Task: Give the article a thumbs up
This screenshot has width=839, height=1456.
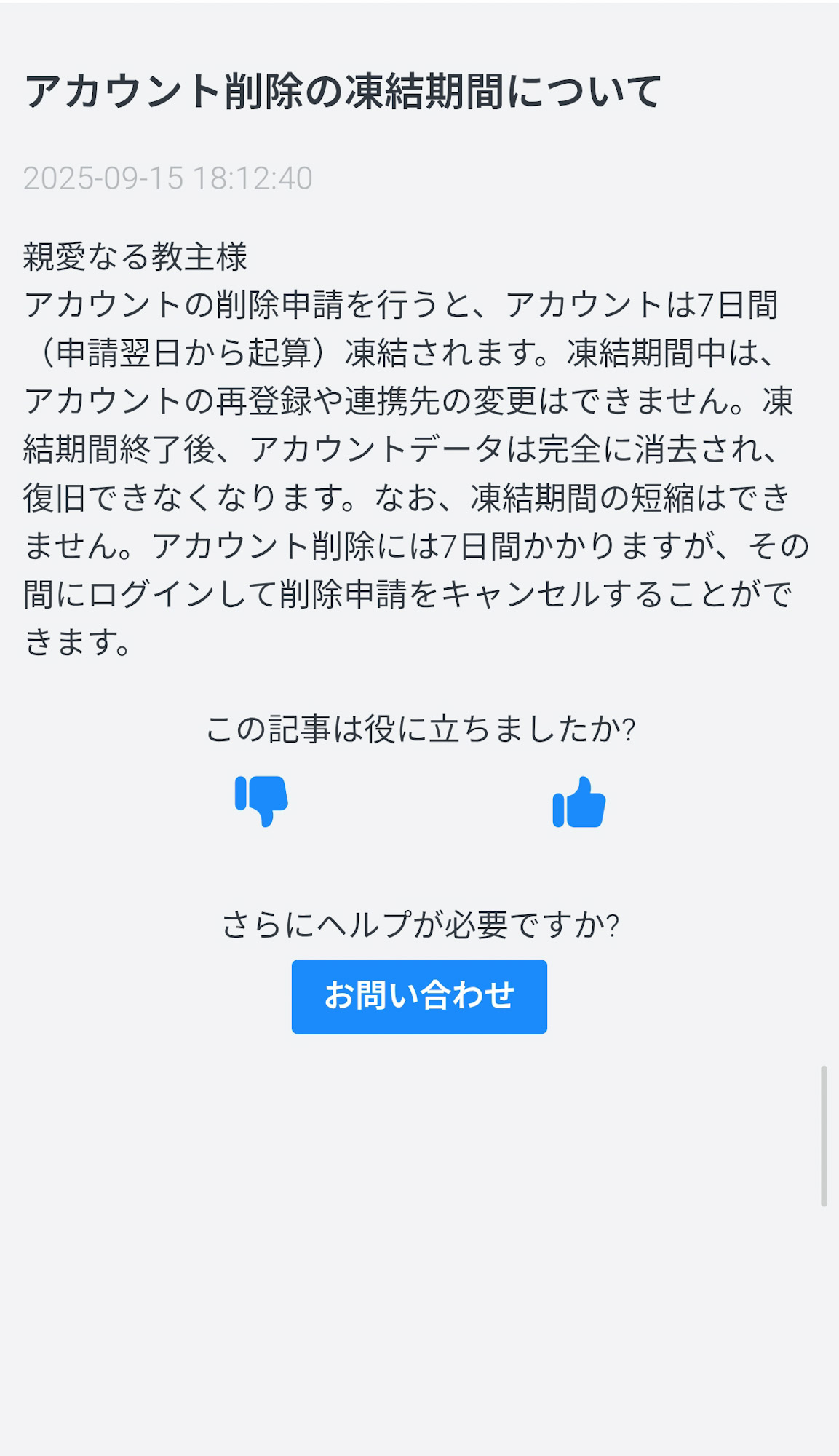Action: 578,802
